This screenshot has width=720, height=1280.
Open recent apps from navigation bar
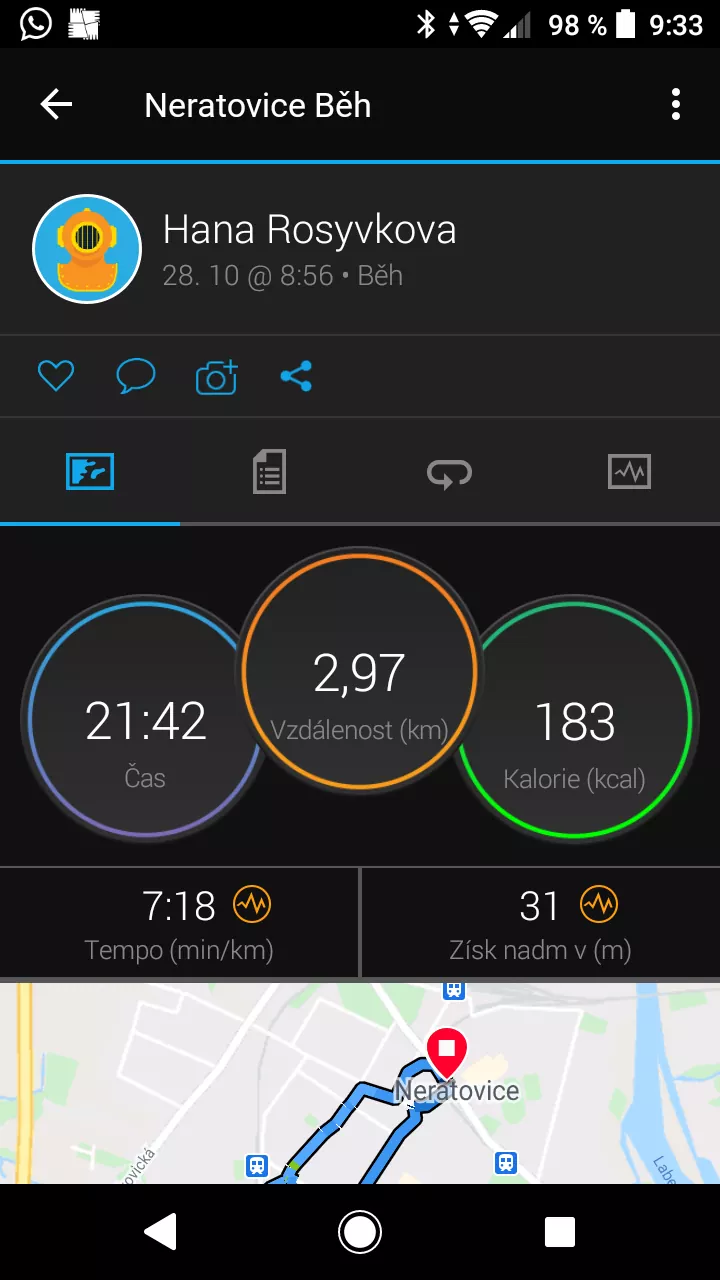[560, 1232]
